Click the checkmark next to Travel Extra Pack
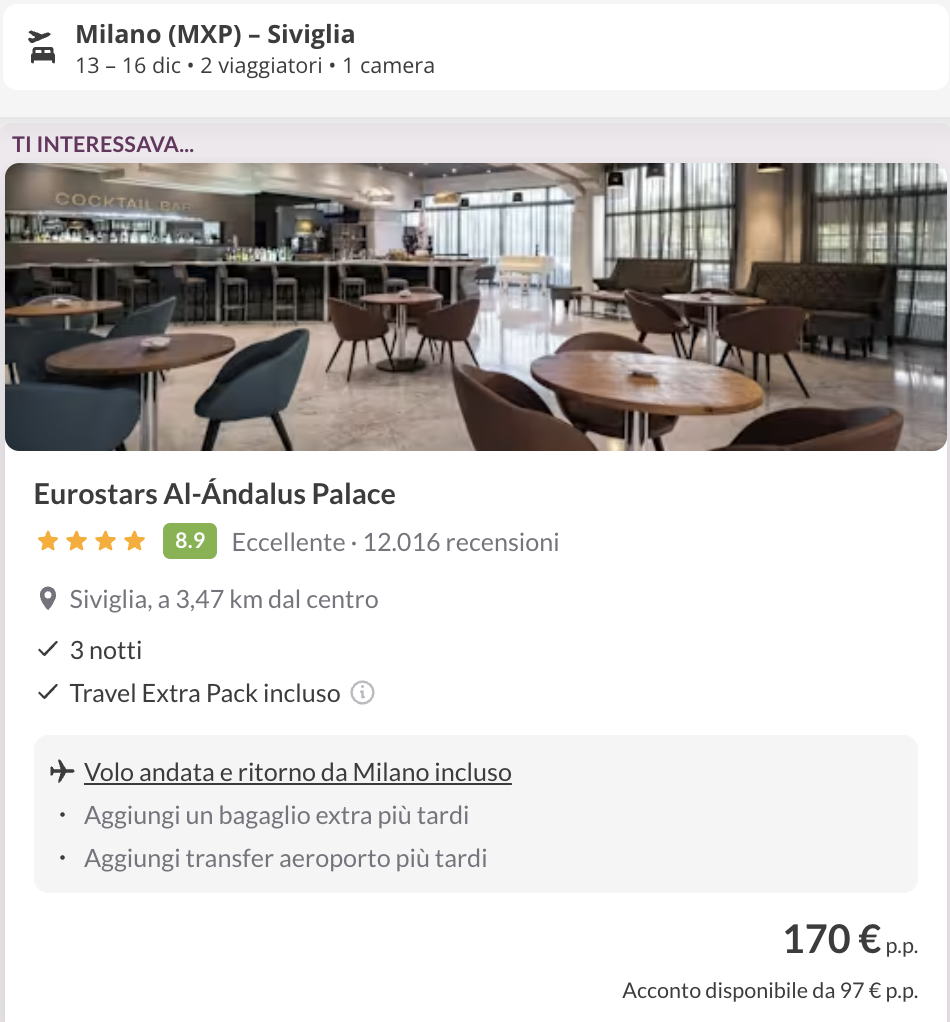The image size is (950, 1022). click(x=45, y=691)
